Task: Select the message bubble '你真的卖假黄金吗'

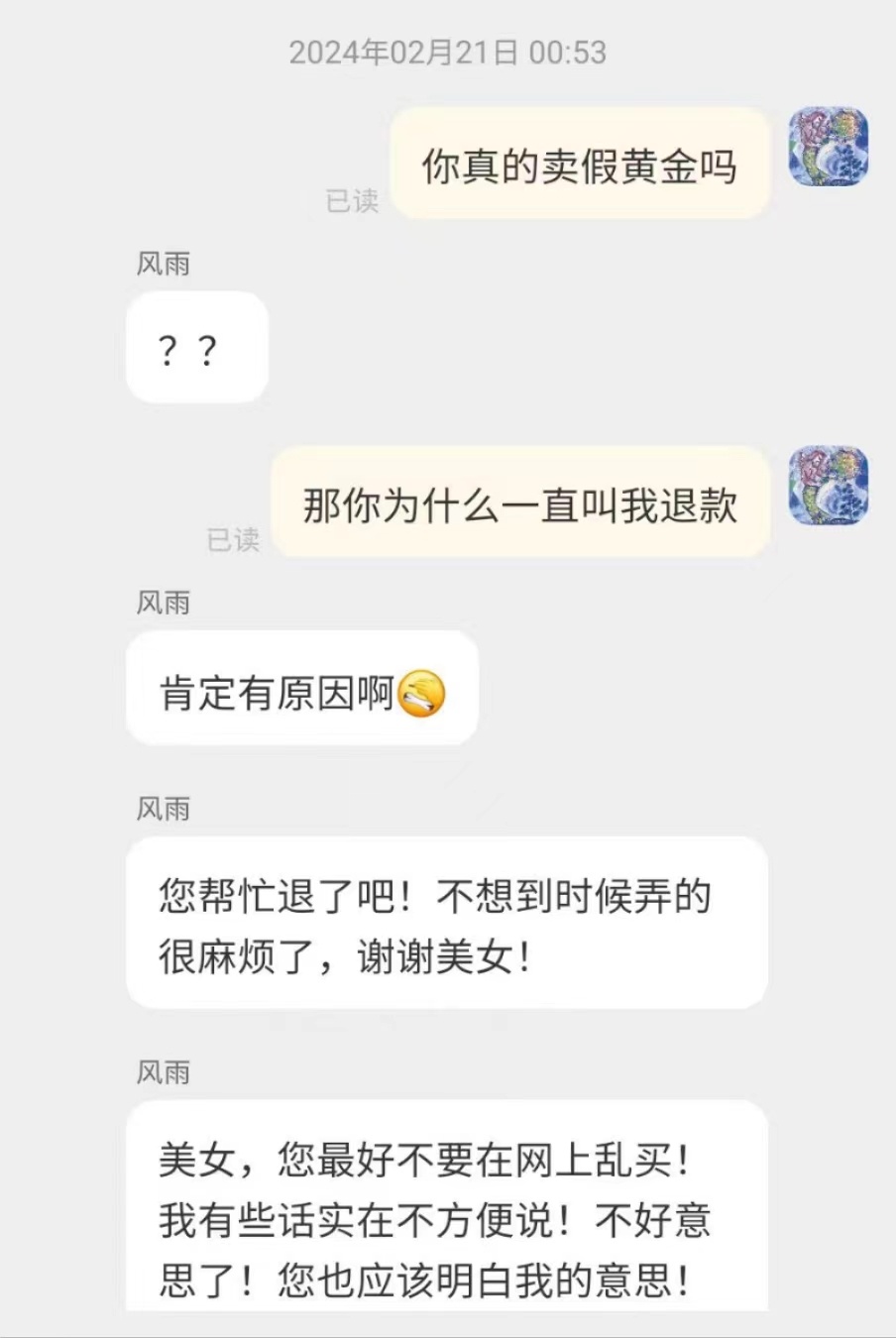Action: tap(580, 163)
